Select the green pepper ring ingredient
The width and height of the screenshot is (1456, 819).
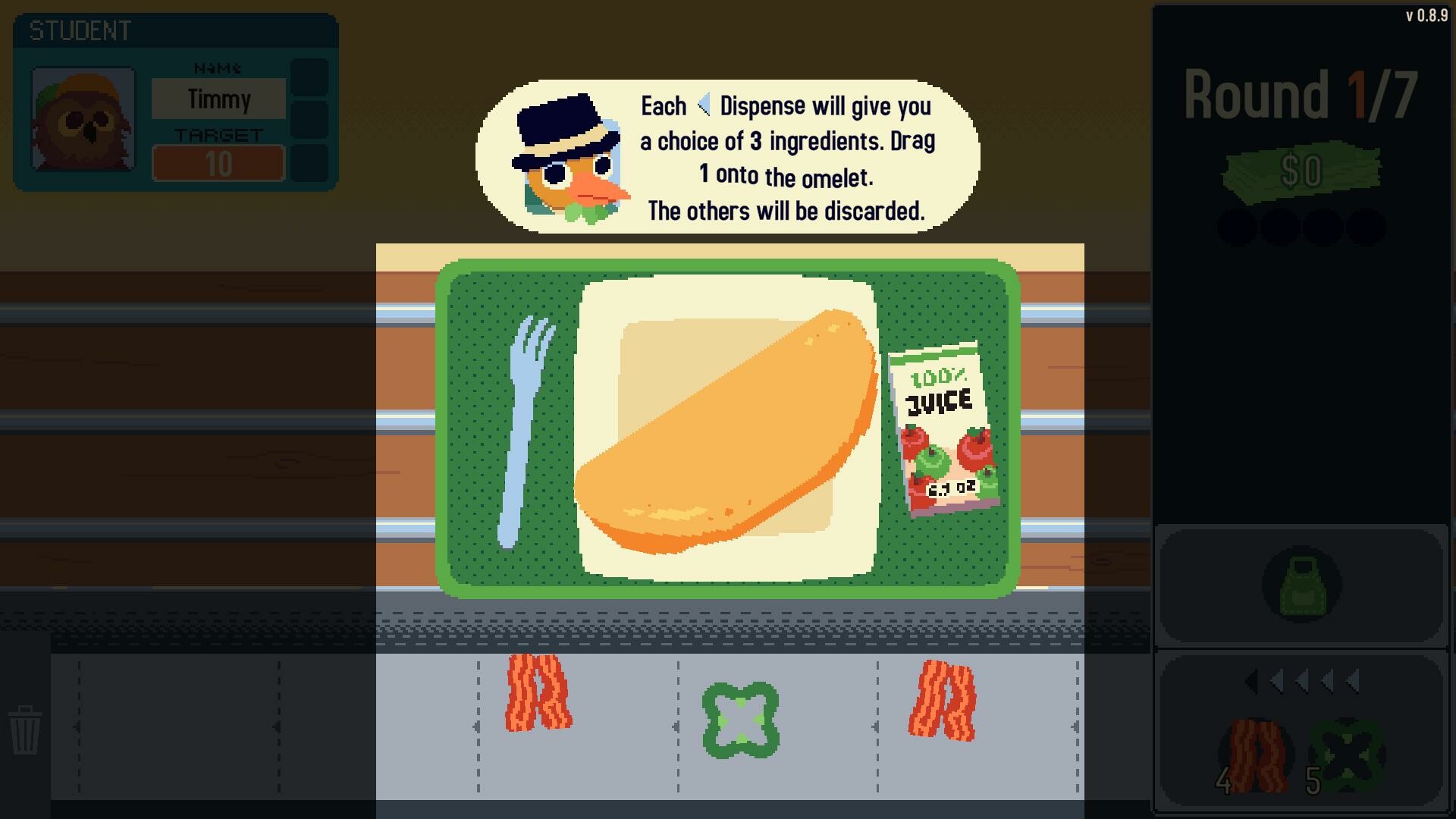tap(740, 720)
